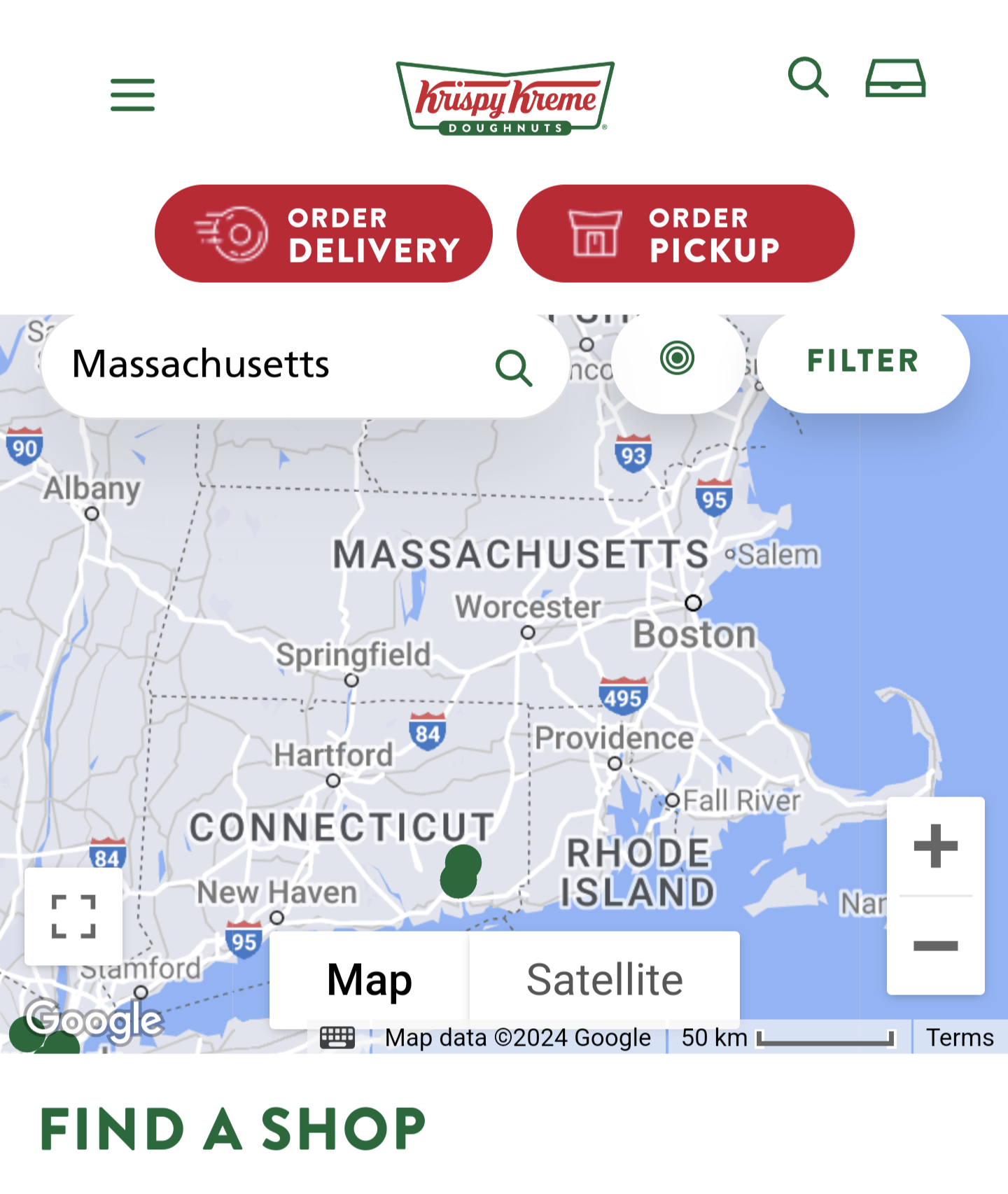
Task: Start an Order Pickup
Action: [x=685, y=234]
